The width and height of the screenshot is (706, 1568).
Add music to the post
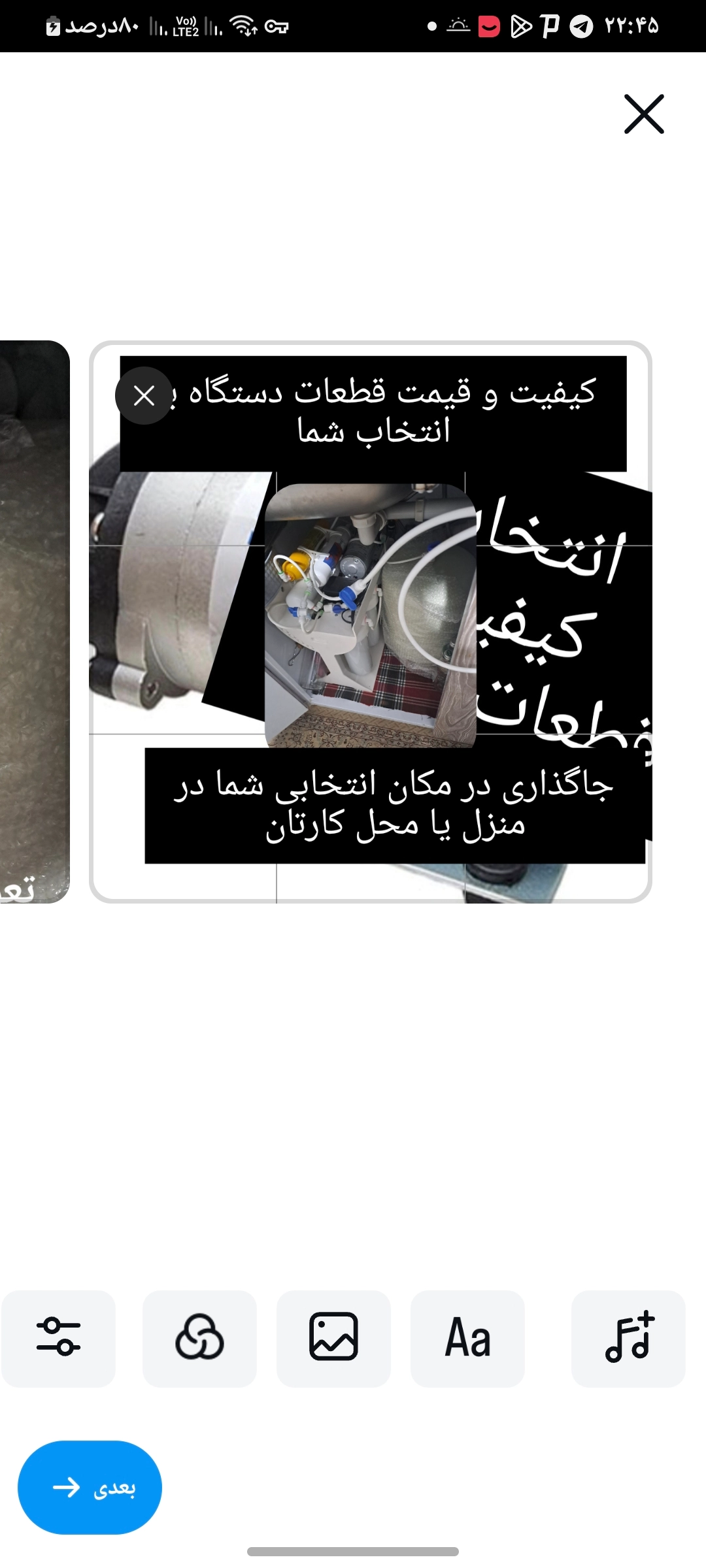click(628, 1337)
